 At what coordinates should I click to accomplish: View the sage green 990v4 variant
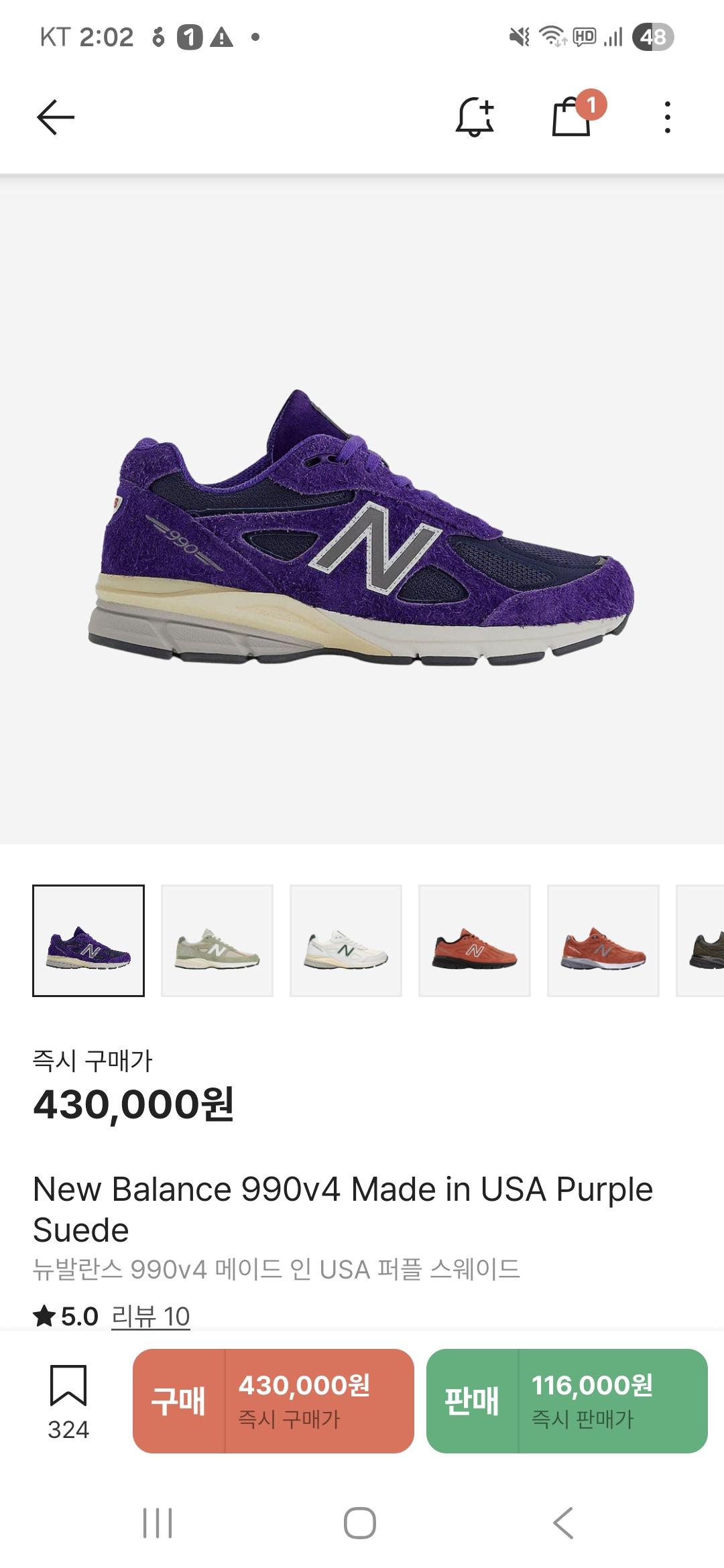217,941
